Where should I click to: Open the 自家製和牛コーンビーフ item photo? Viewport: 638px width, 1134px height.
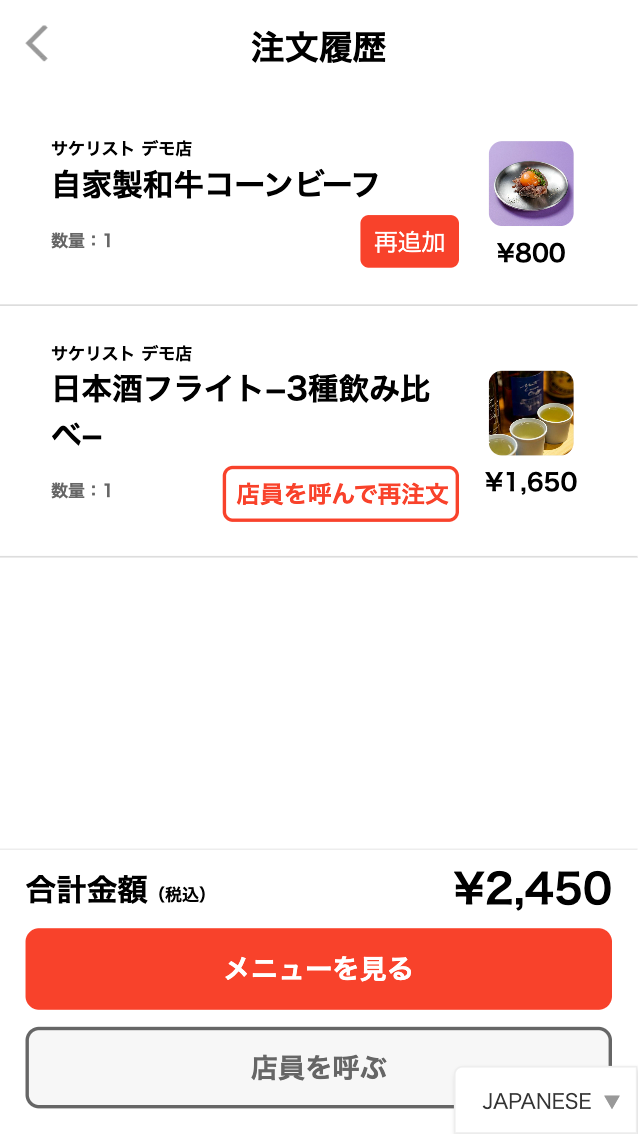(530, 184)
